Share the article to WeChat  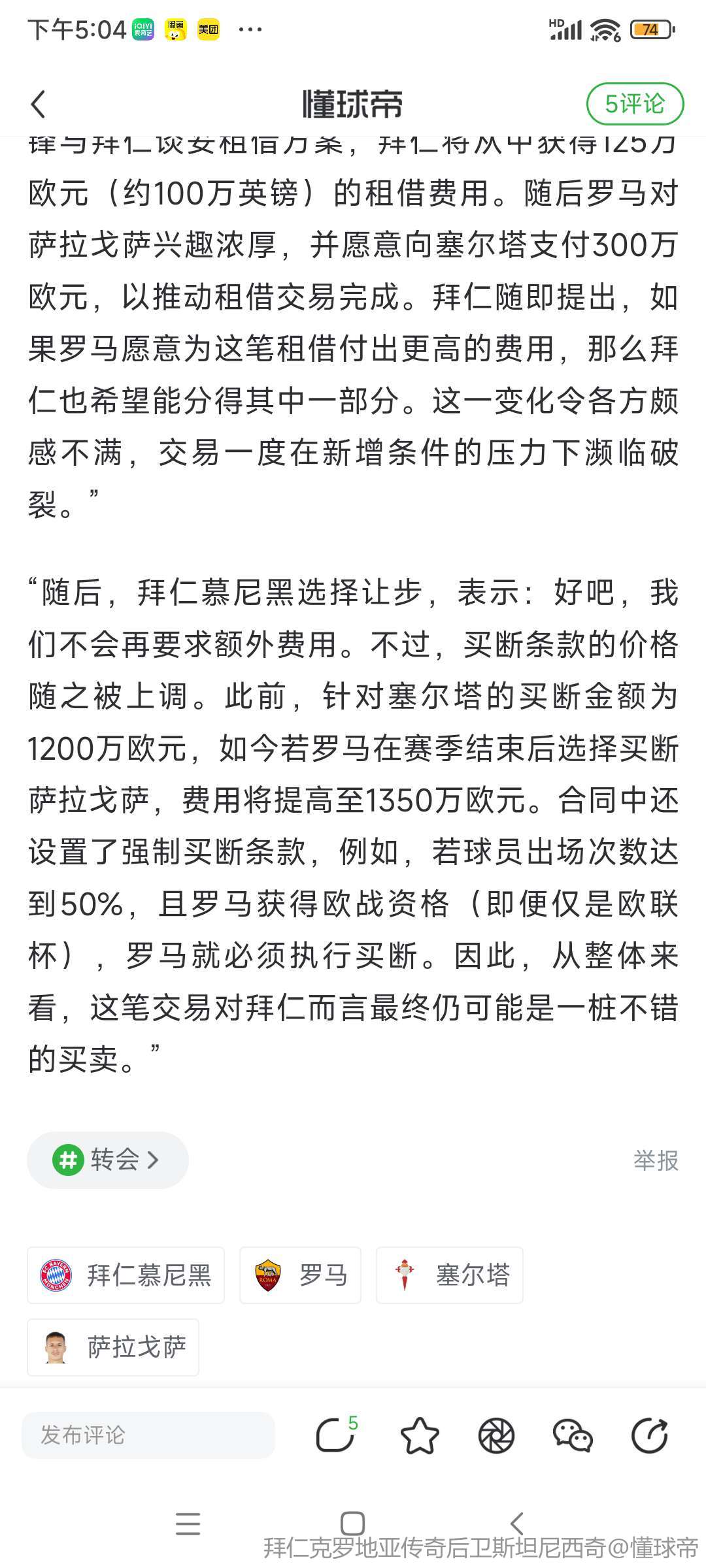click(573, 1435)
